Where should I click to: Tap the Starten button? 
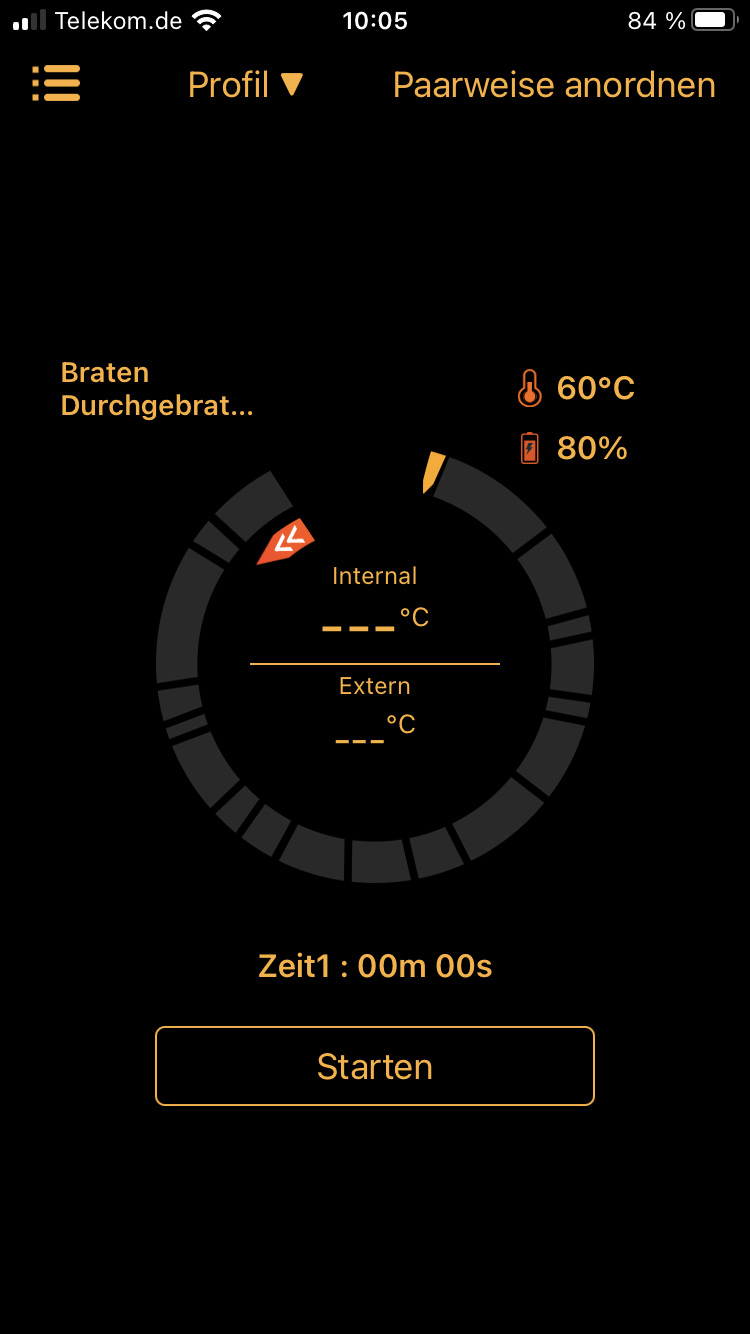(x=375, y=1066)
